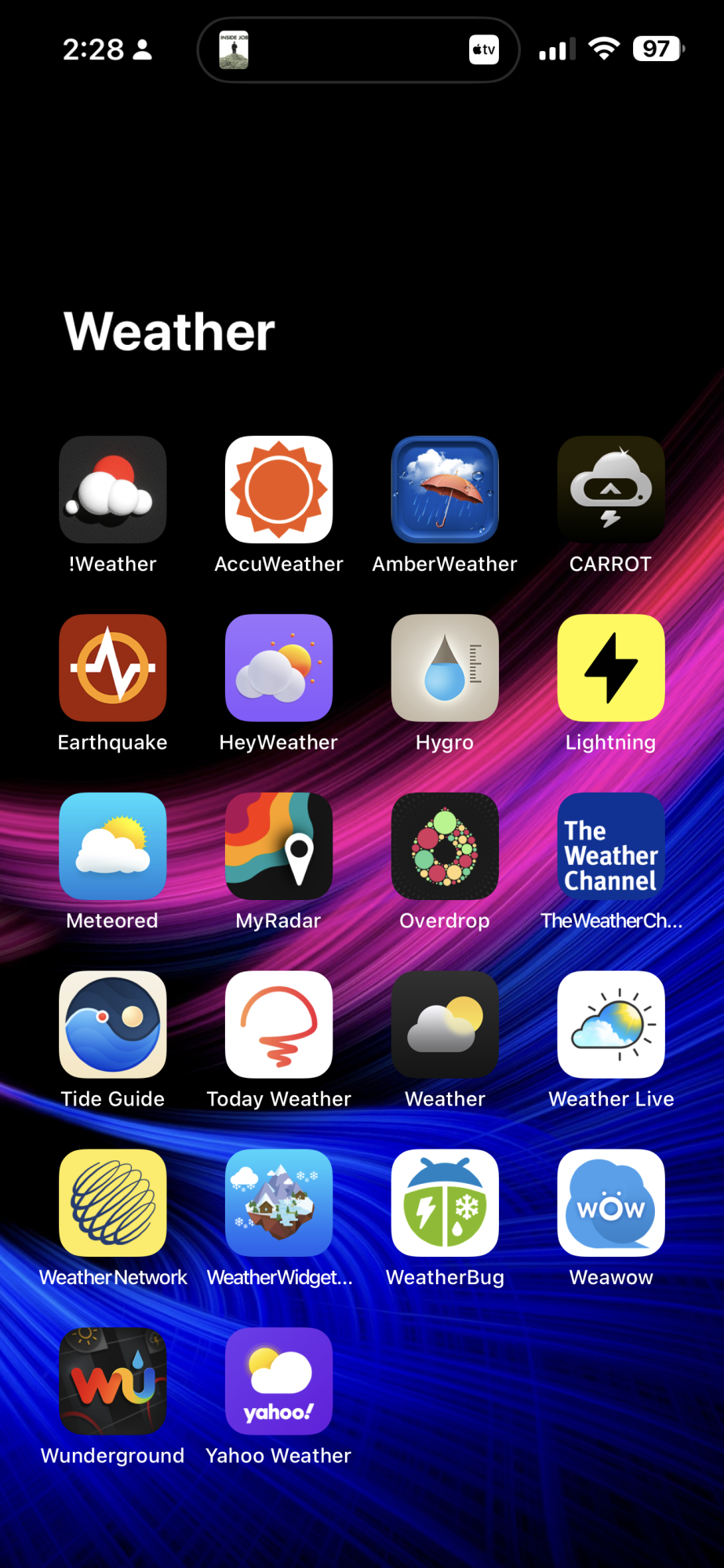Launch MyRadar

[x=278, y=846]
